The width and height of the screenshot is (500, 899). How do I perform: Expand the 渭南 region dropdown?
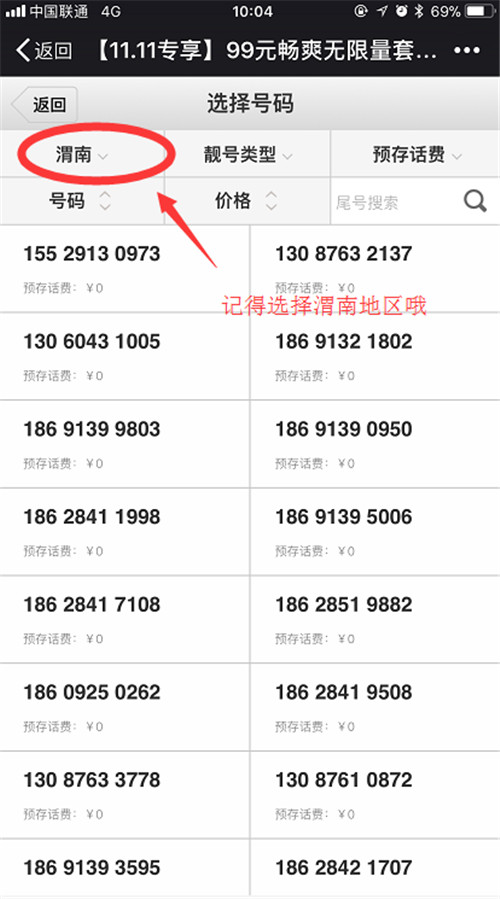[82, 154]
